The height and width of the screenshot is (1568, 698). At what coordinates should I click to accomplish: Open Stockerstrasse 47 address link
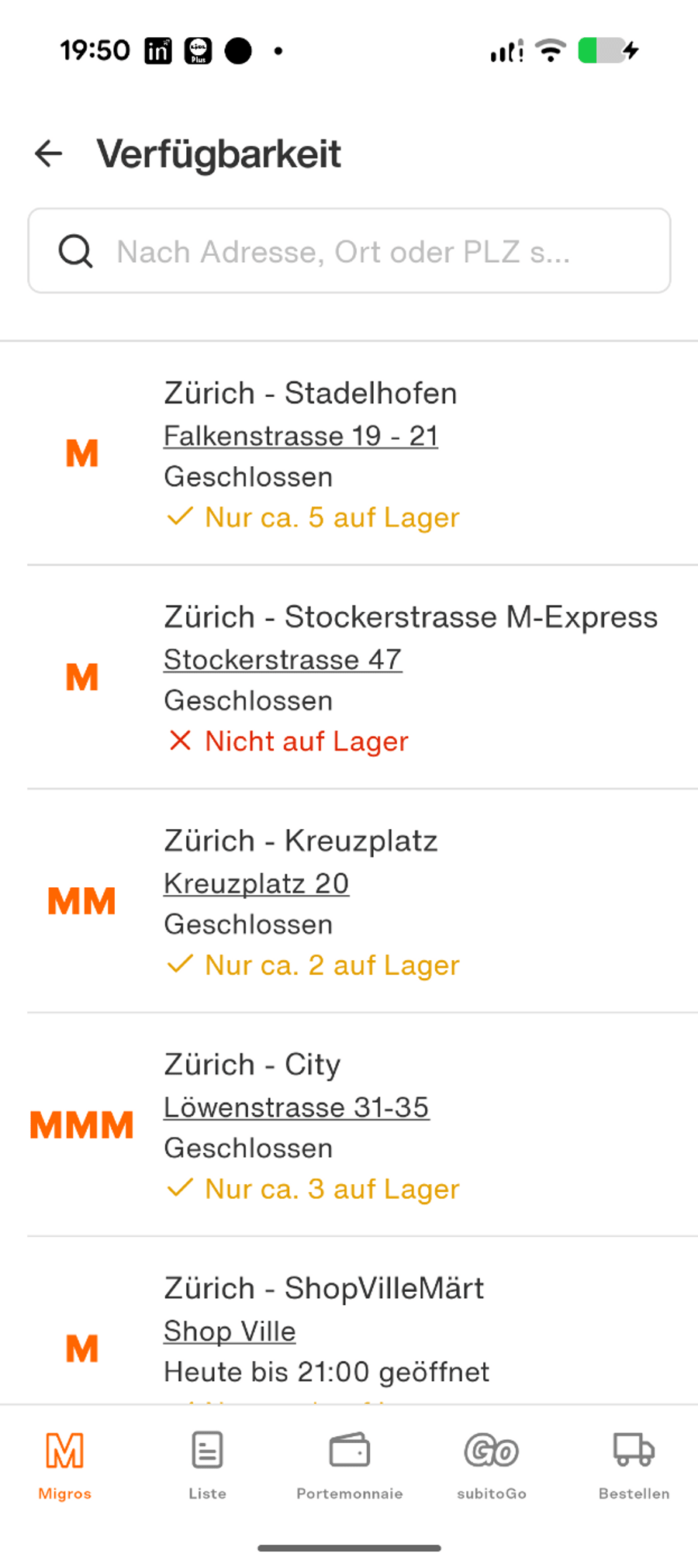point(282,660)
